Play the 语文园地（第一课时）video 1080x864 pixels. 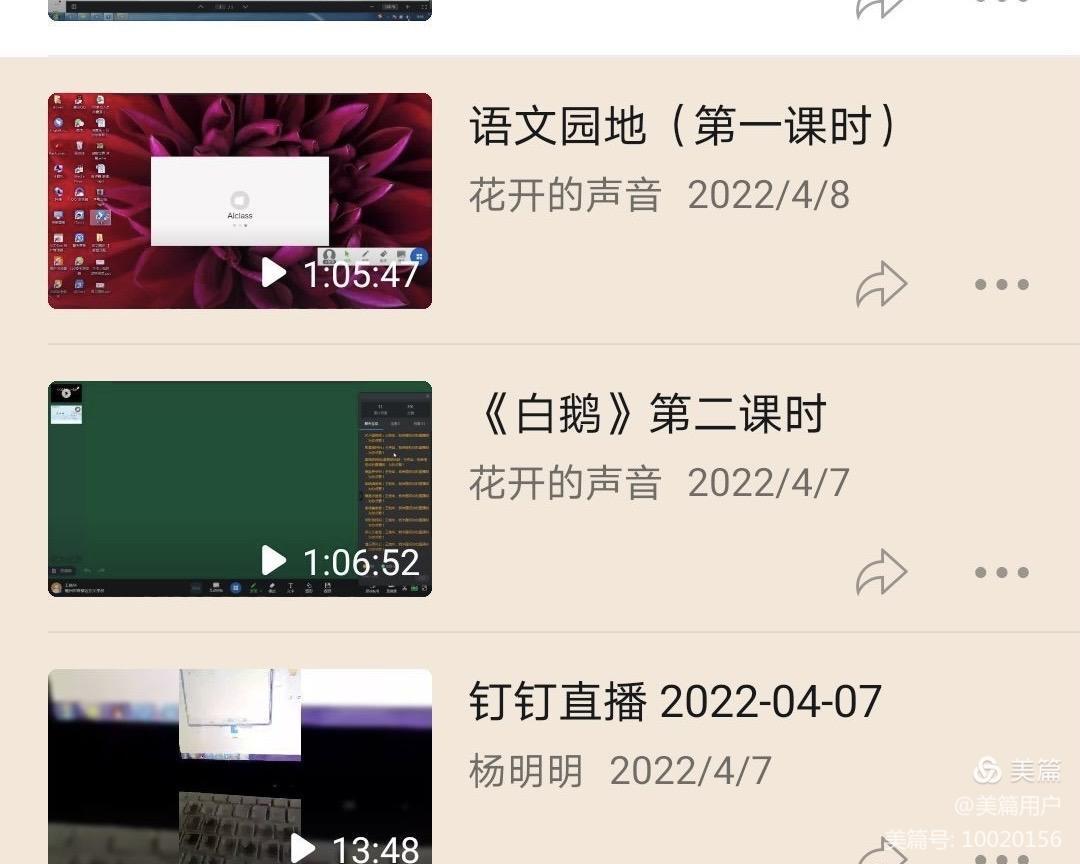(x=240, y=201)
